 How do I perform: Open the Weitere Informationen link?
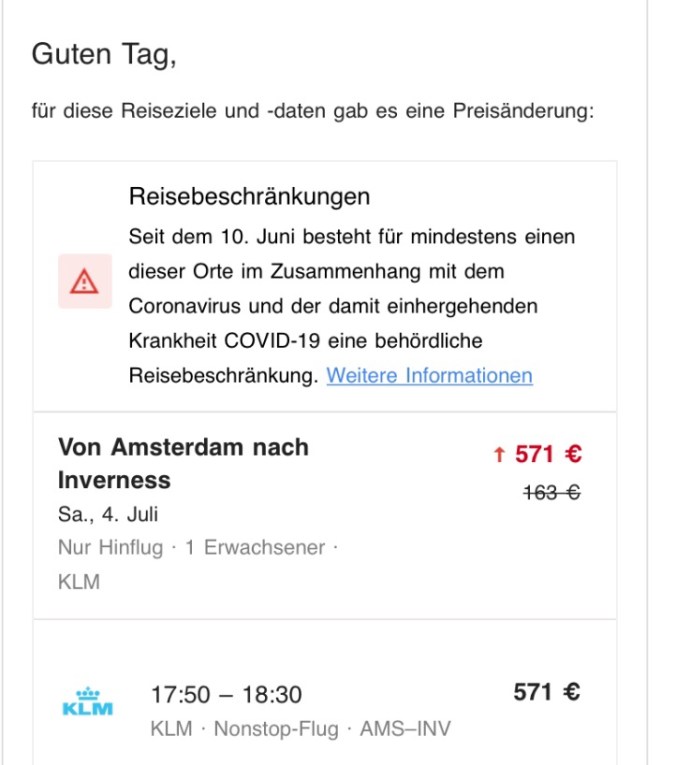(x=429, y=376)
